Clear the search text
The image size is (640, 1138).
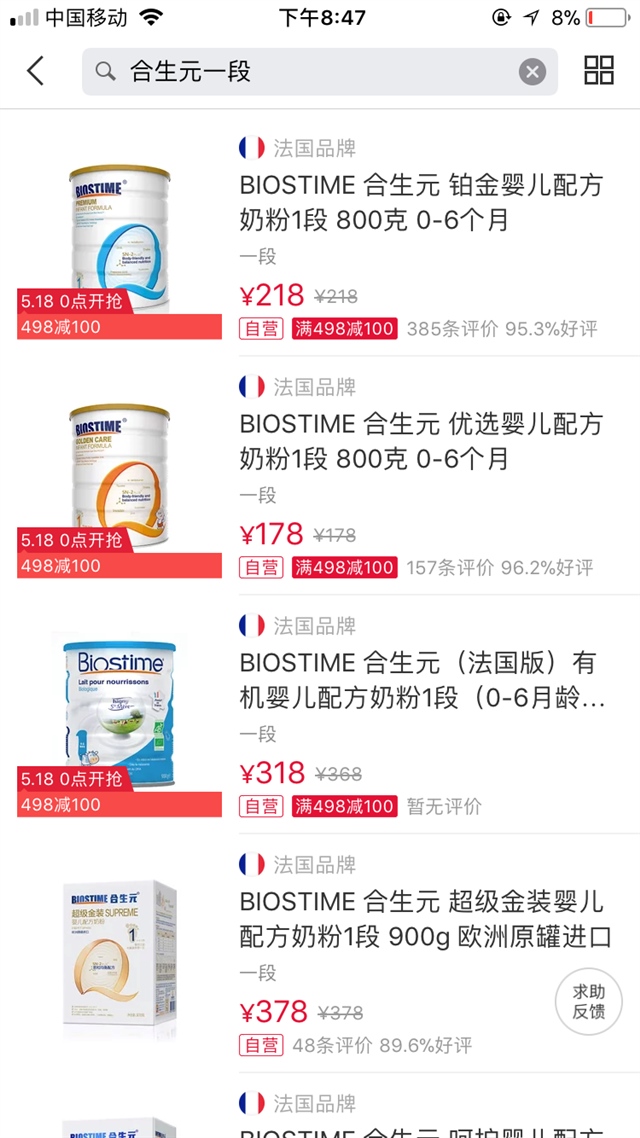(x=532, y=72)
